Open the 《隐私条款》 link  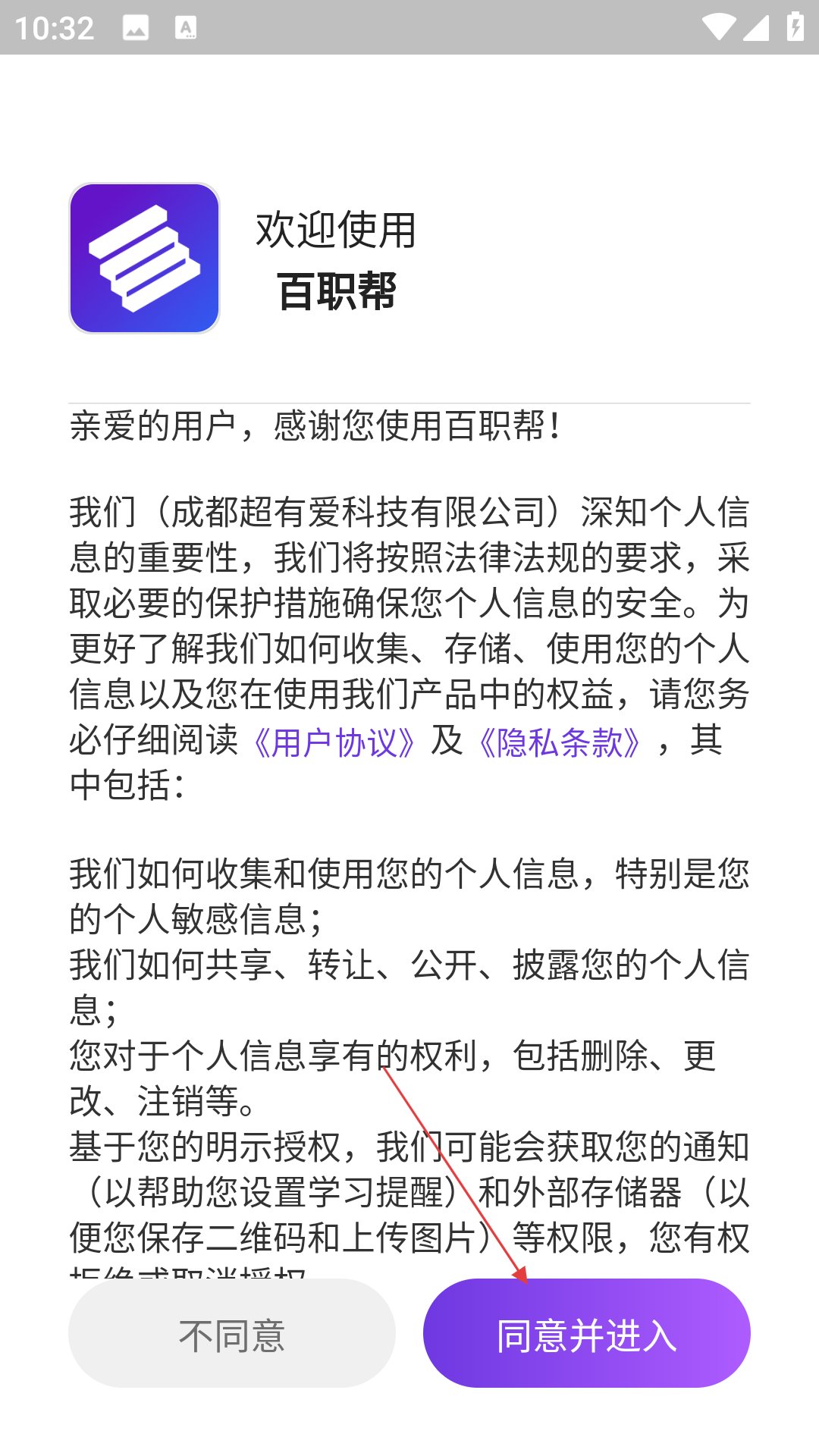click(560, 742)
